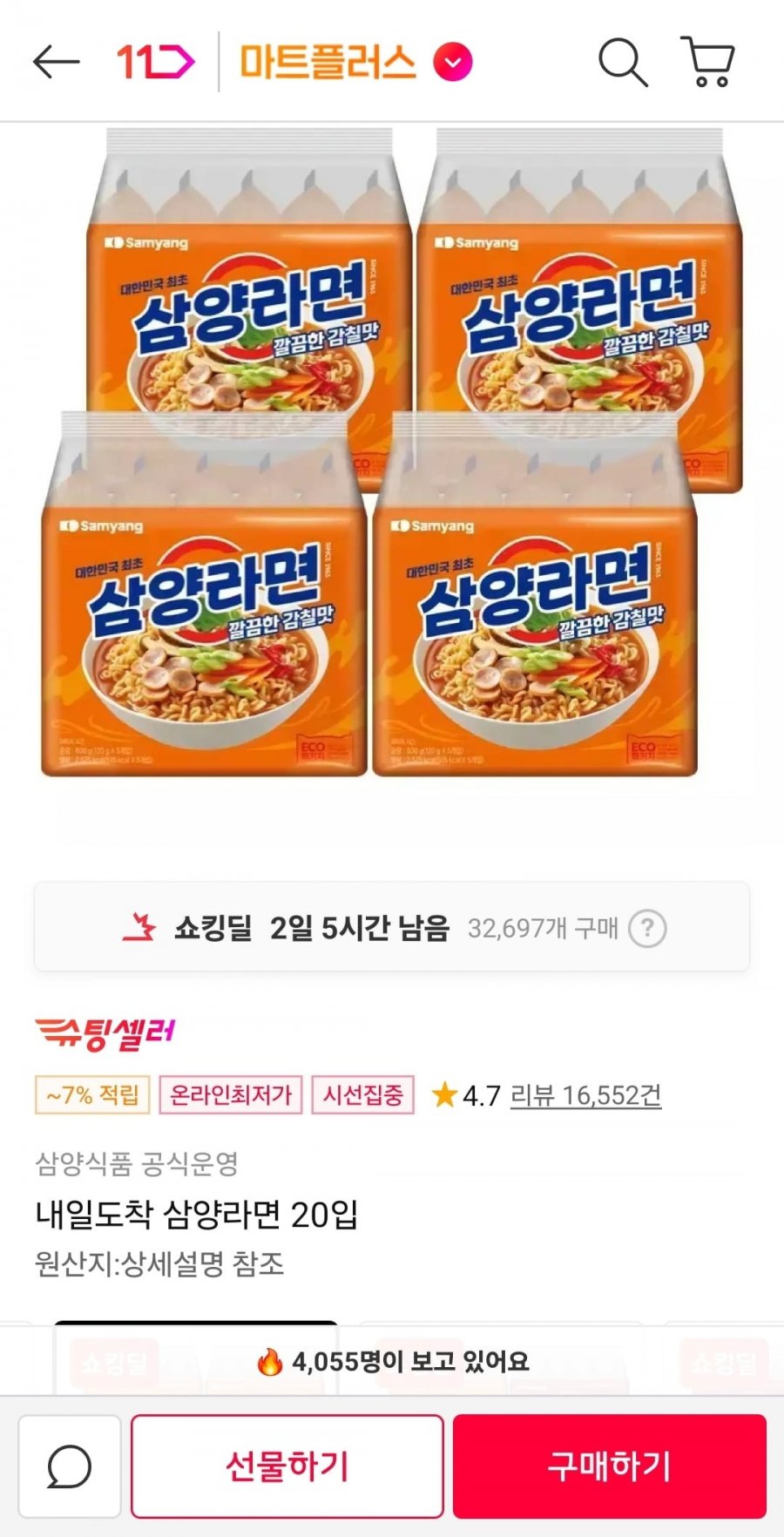Tap 구매하기 to buy now

(610, 1466)
